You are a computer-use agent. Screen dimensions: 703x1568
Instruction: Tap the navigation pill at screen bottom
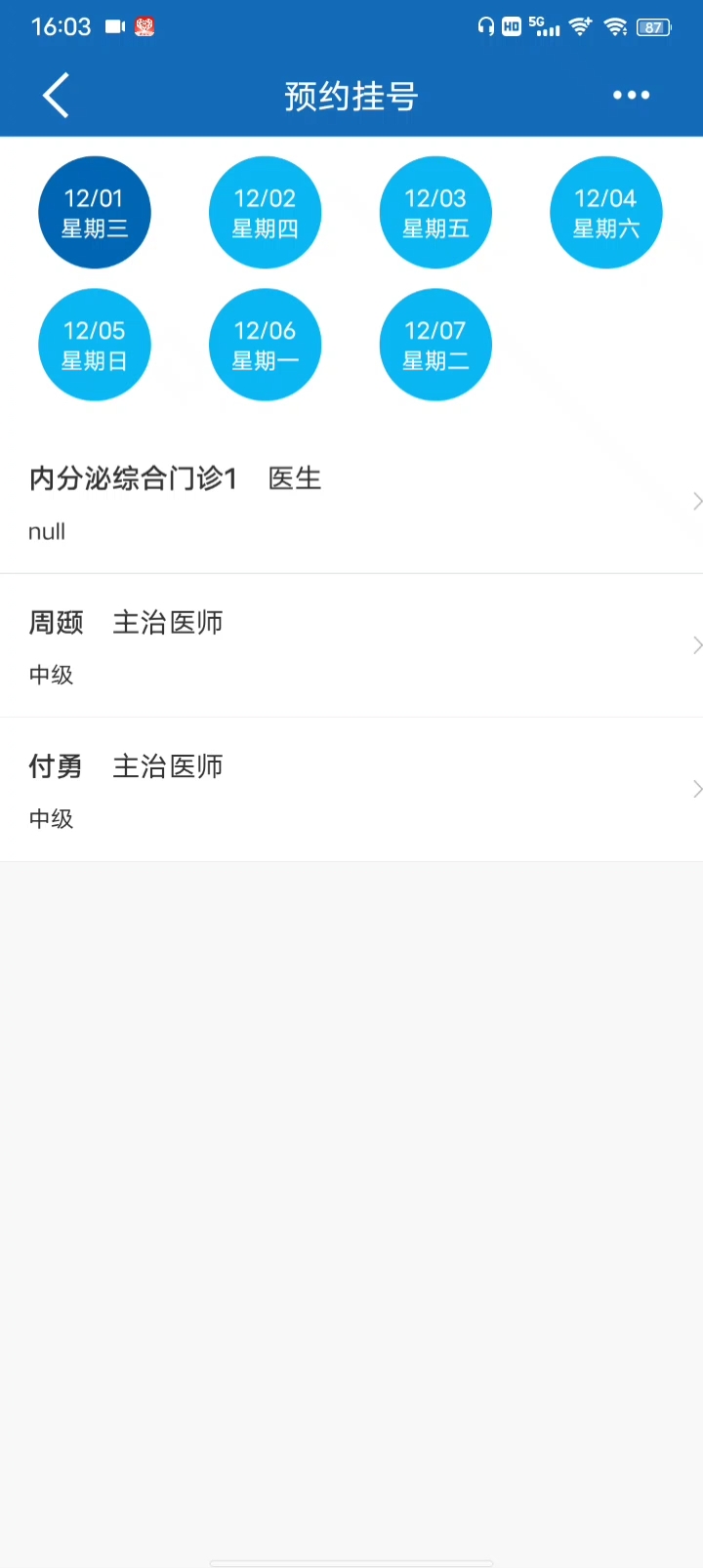click(351, 1558)
